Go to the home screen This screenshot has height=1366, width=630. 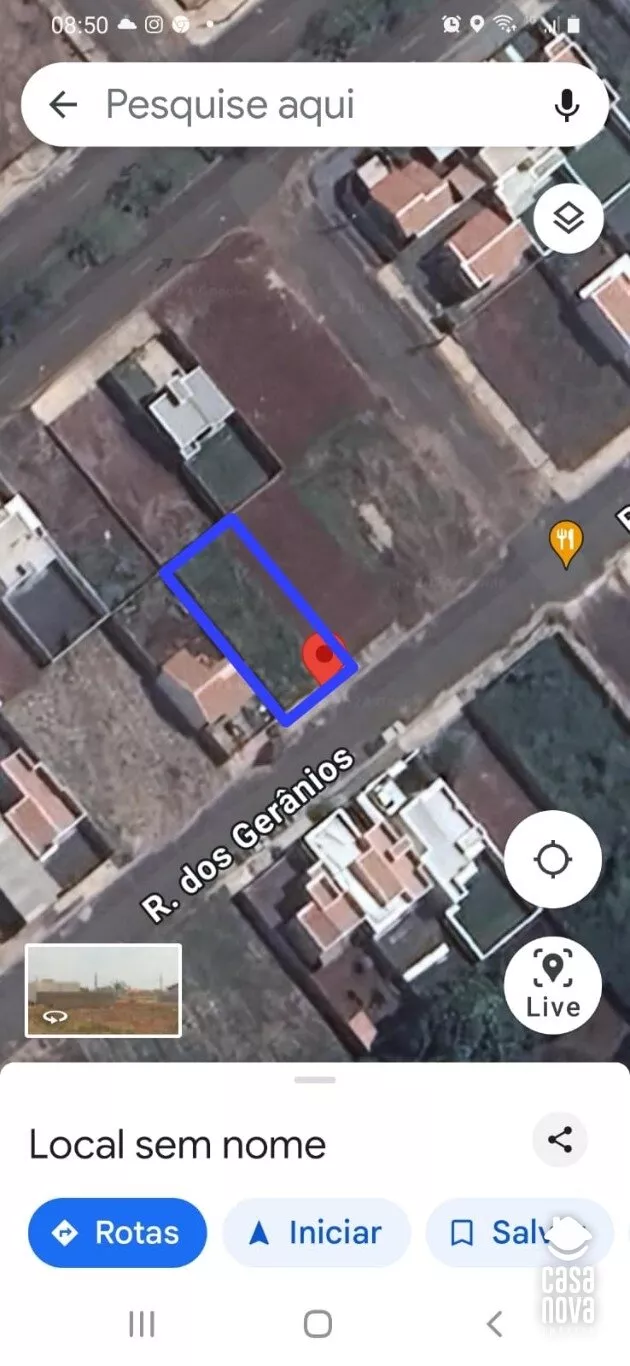tap(317, 1324)
